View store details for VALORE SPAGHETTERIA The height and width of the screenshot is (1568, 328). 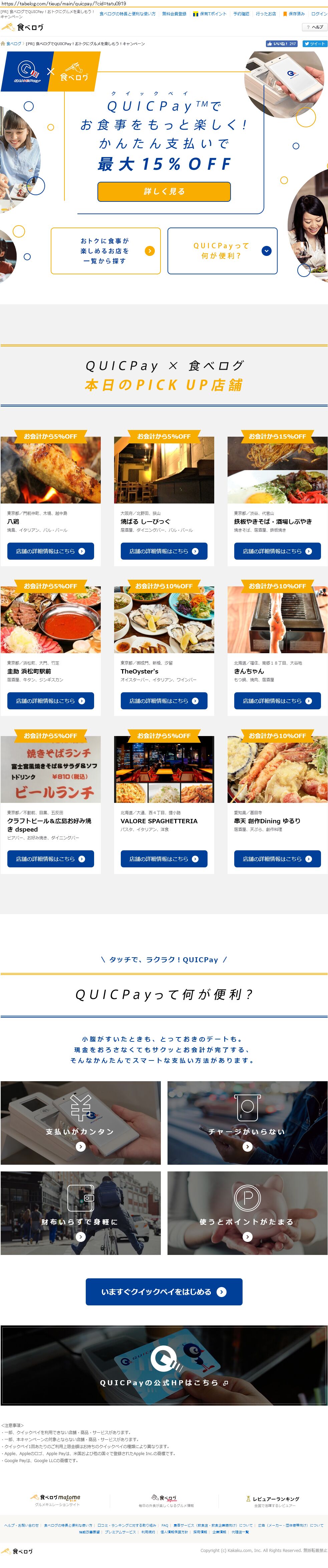click(164, 859)
